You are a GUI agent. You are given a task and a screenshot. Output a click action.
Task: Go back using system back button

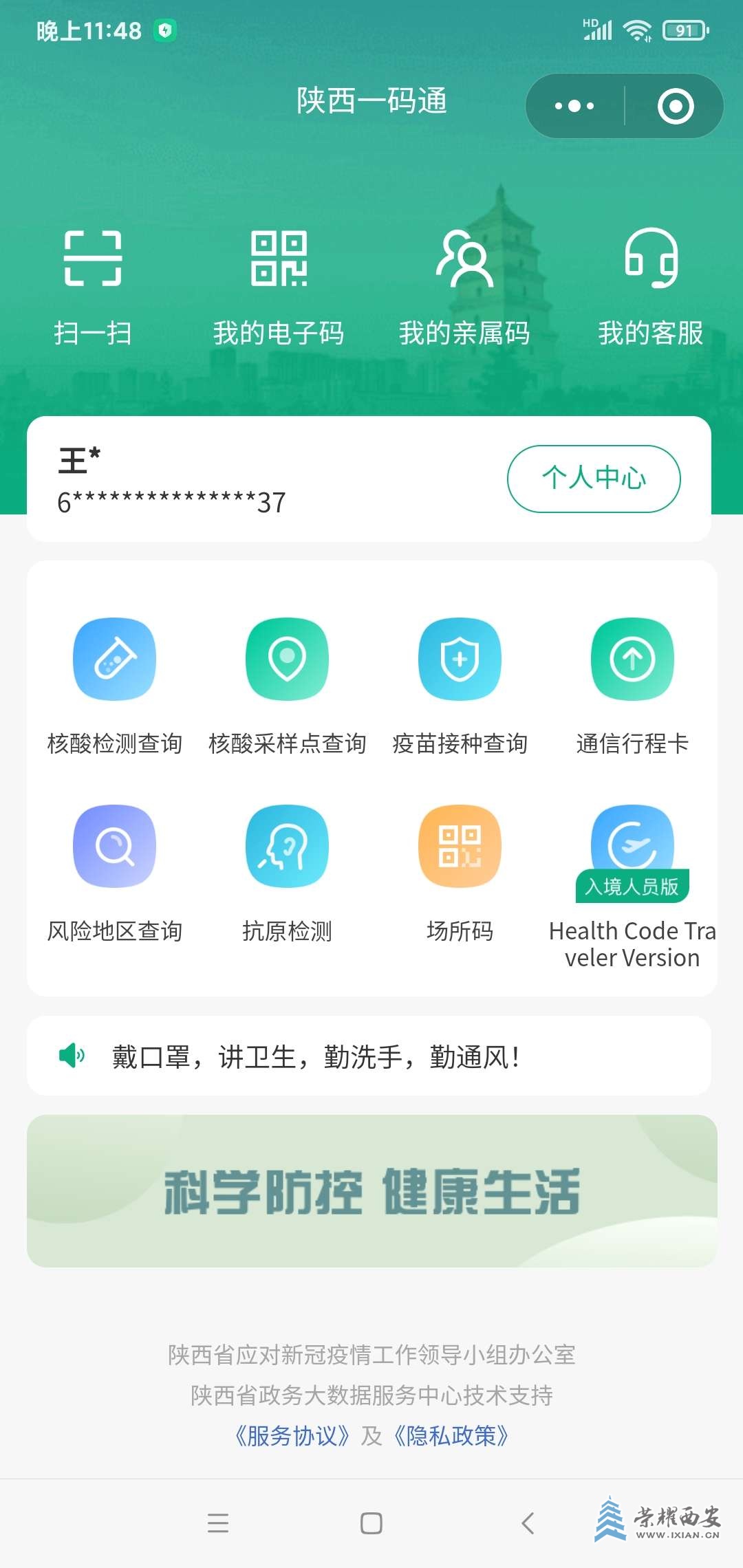coord(528,1523)
